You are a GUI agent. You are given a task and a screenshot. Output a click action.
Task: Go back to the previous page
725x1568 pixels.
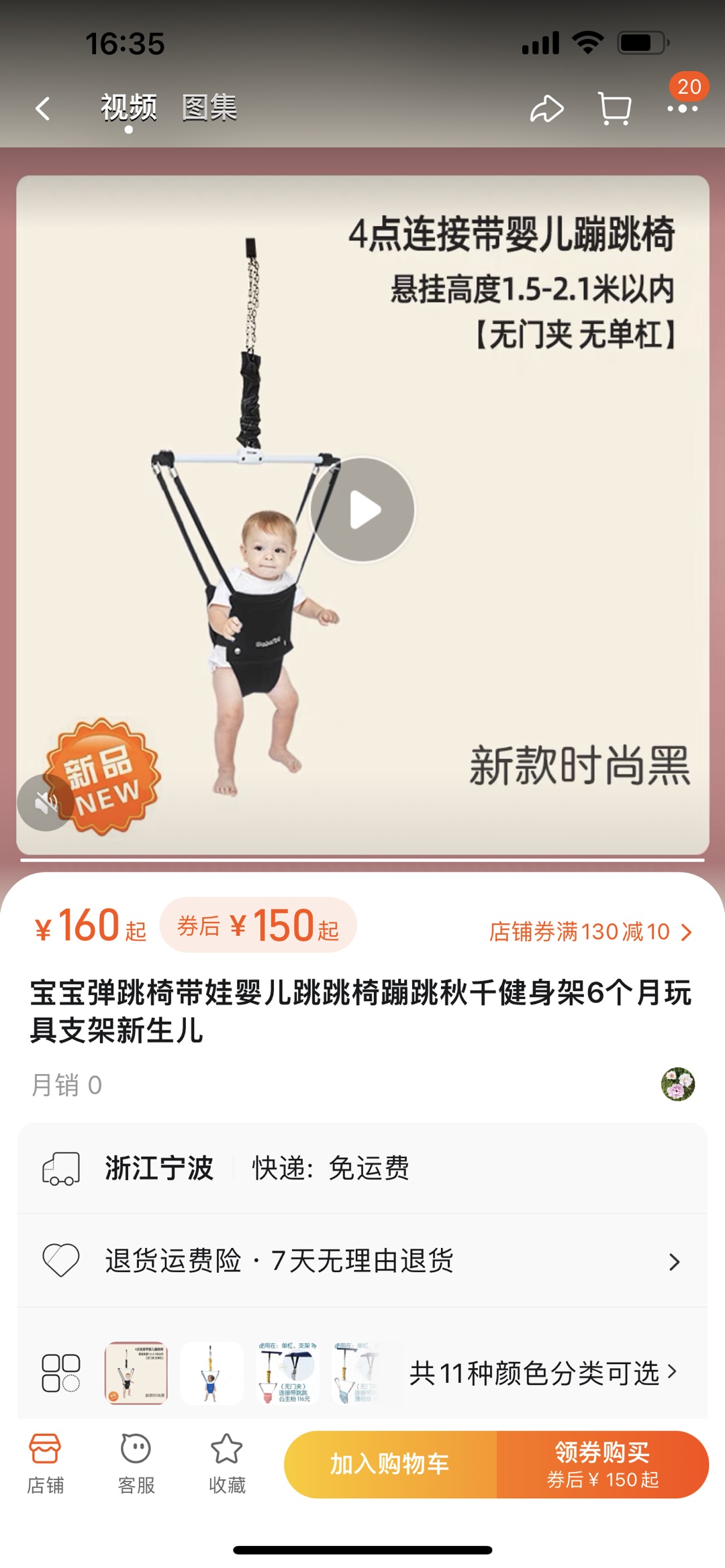43,109
